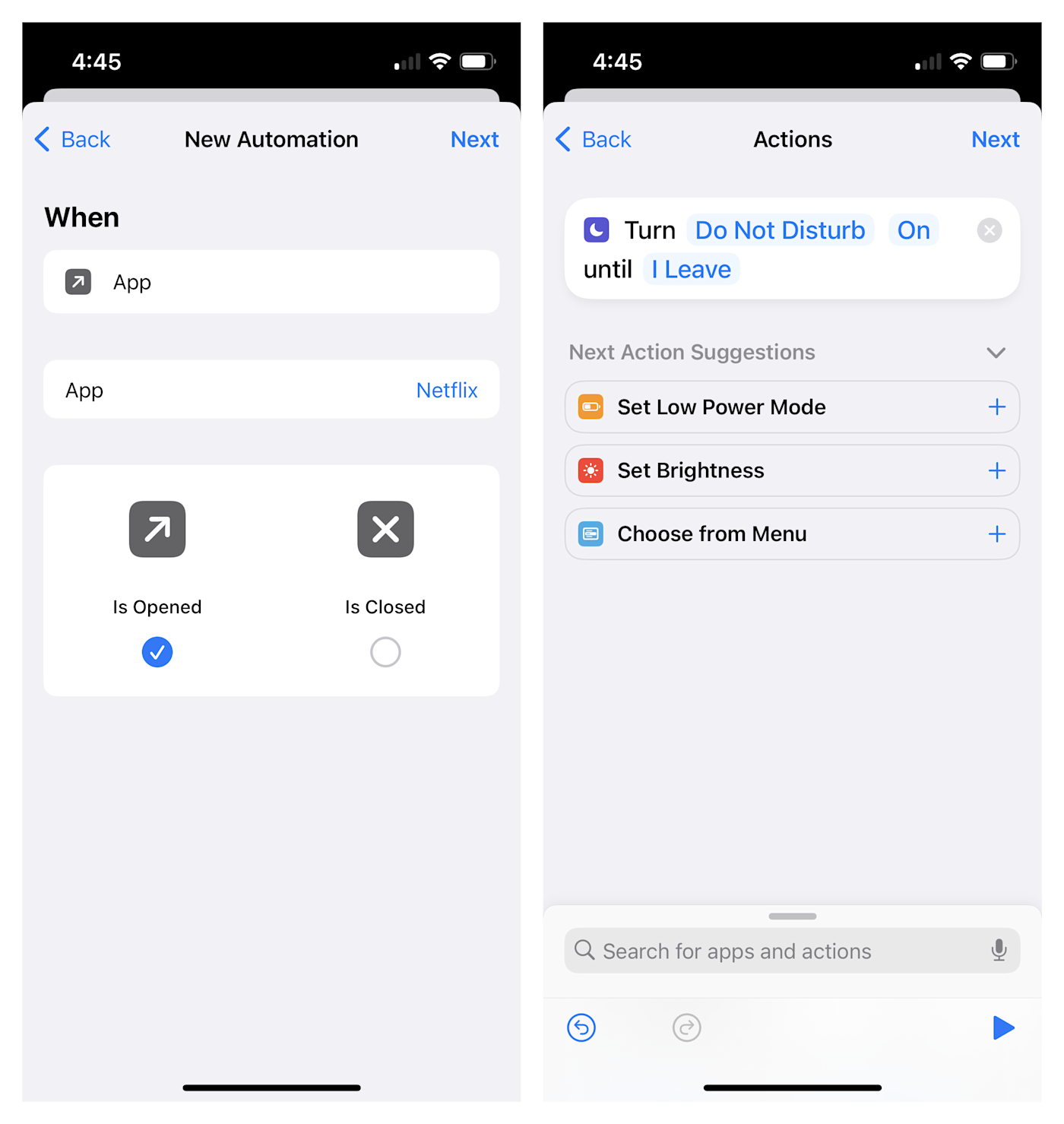Change the selected app Netflix
The width and height of the screenshot is (1064, 1124).
[446, 391]
